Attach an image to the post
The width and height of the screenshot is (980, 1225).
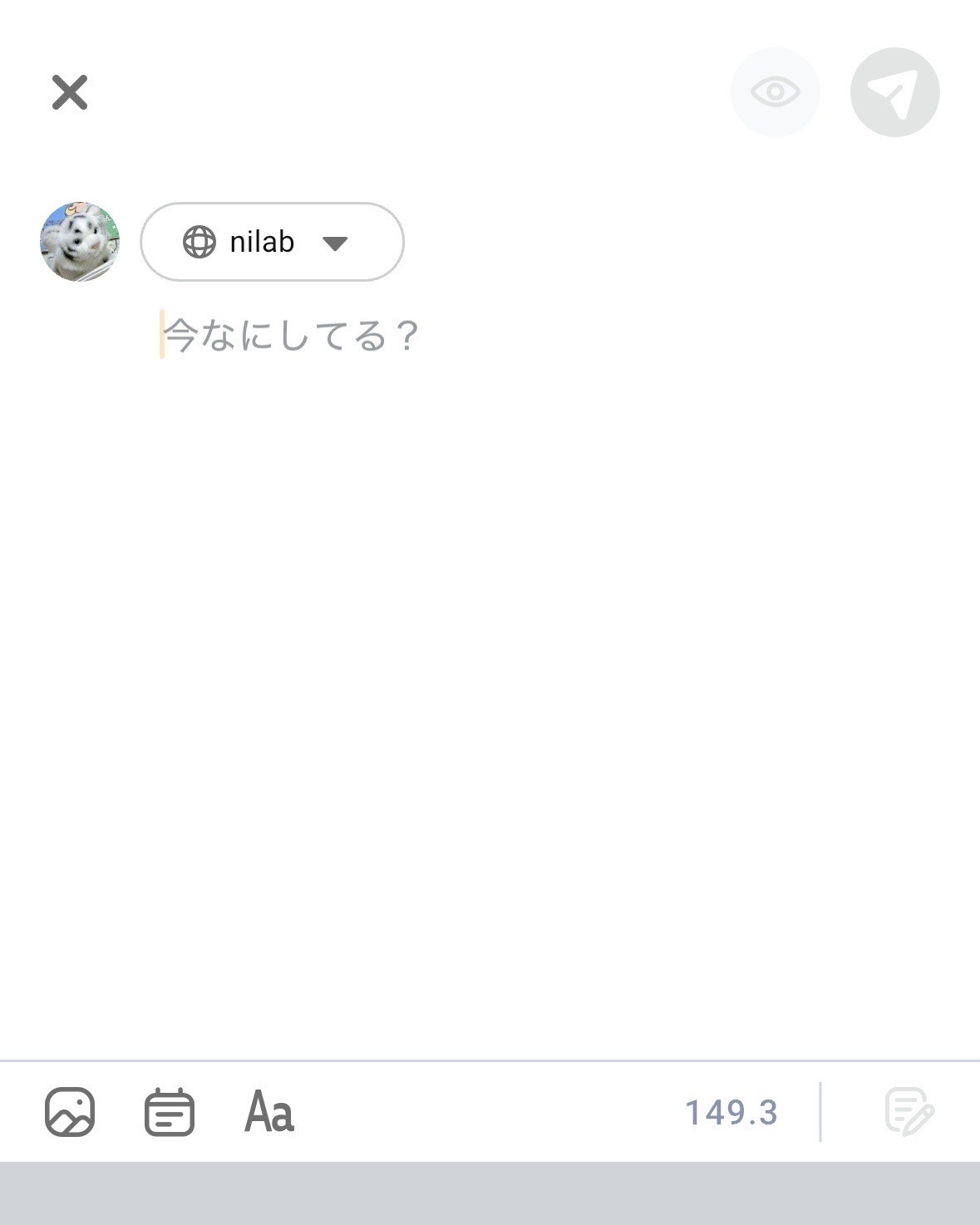click(x=70, y=1112)
